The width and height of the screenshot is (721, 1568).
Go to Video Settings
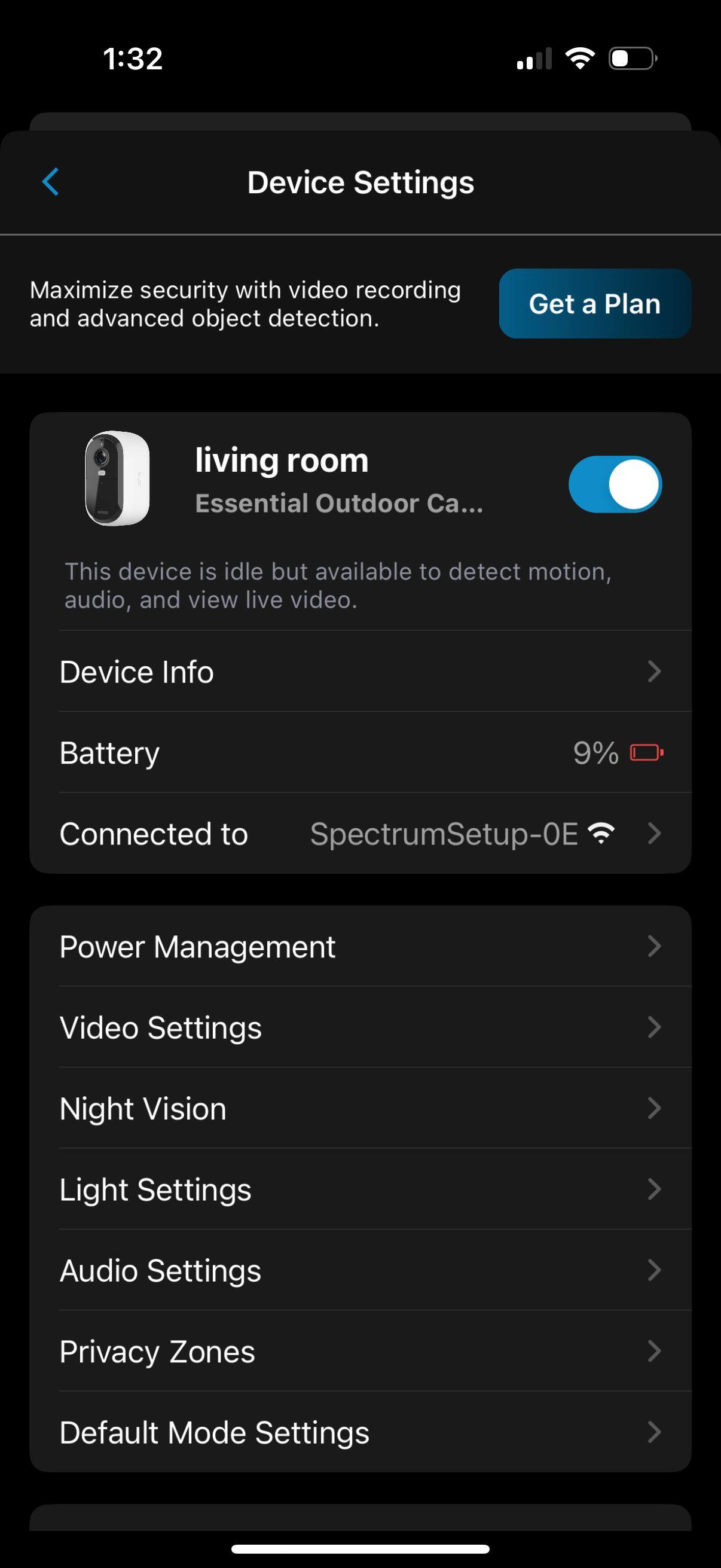(360, 1027)
